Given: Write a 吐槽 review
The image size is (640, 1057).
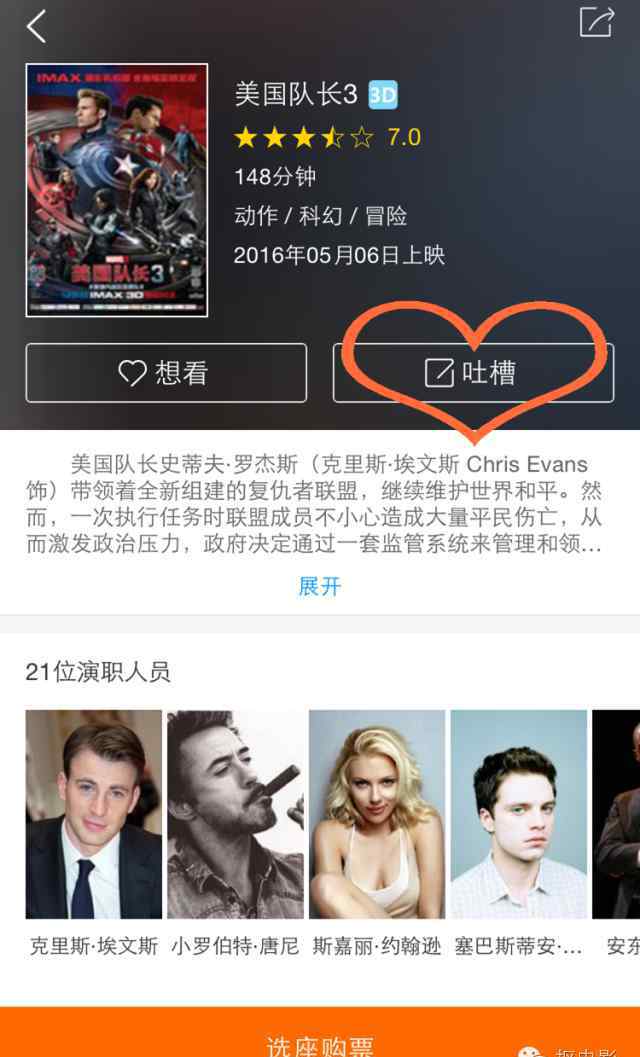Looking at the screenshot, I should click(x=473, y=373).
